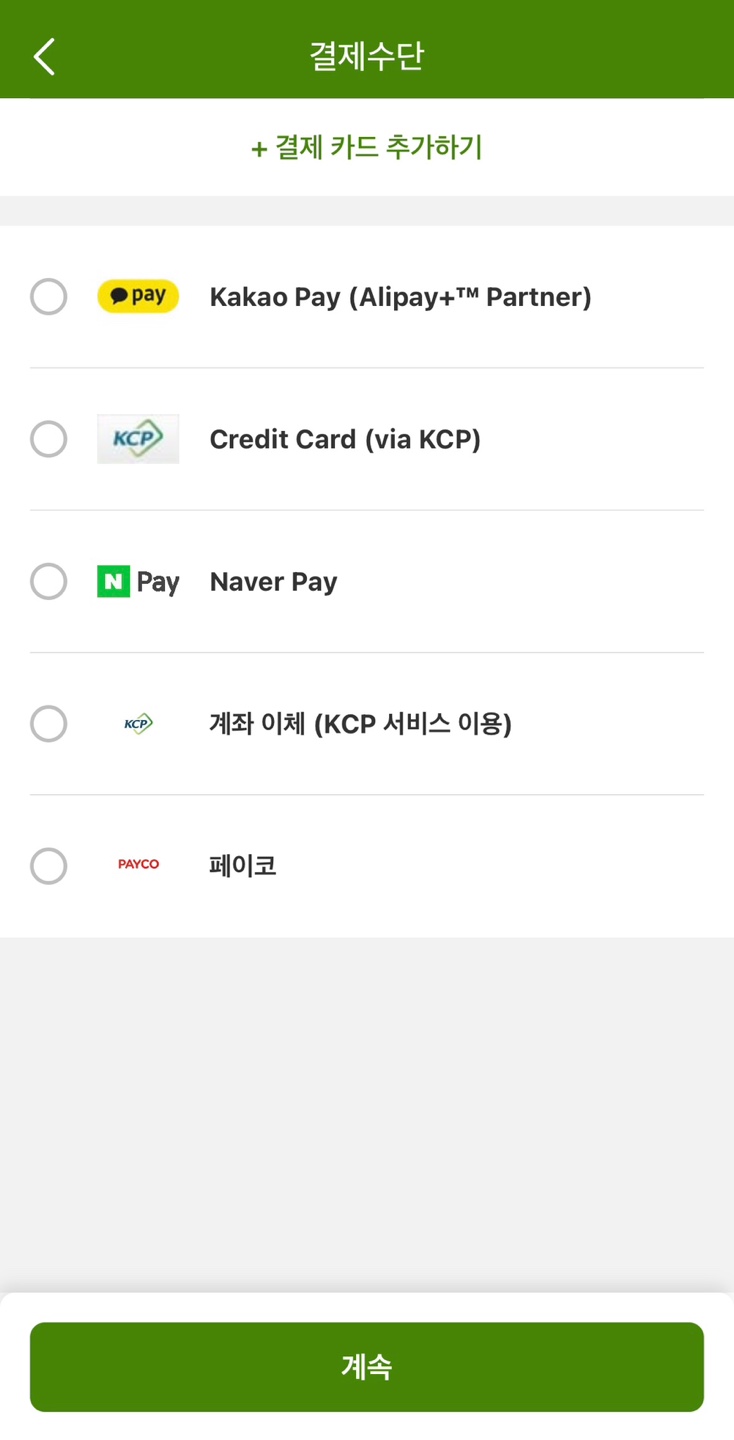This screenshot has width=734, height=1440.
Task: Click the KCP logo beside Credit Card
Action: pyautogui.click(x=138, y=439)
